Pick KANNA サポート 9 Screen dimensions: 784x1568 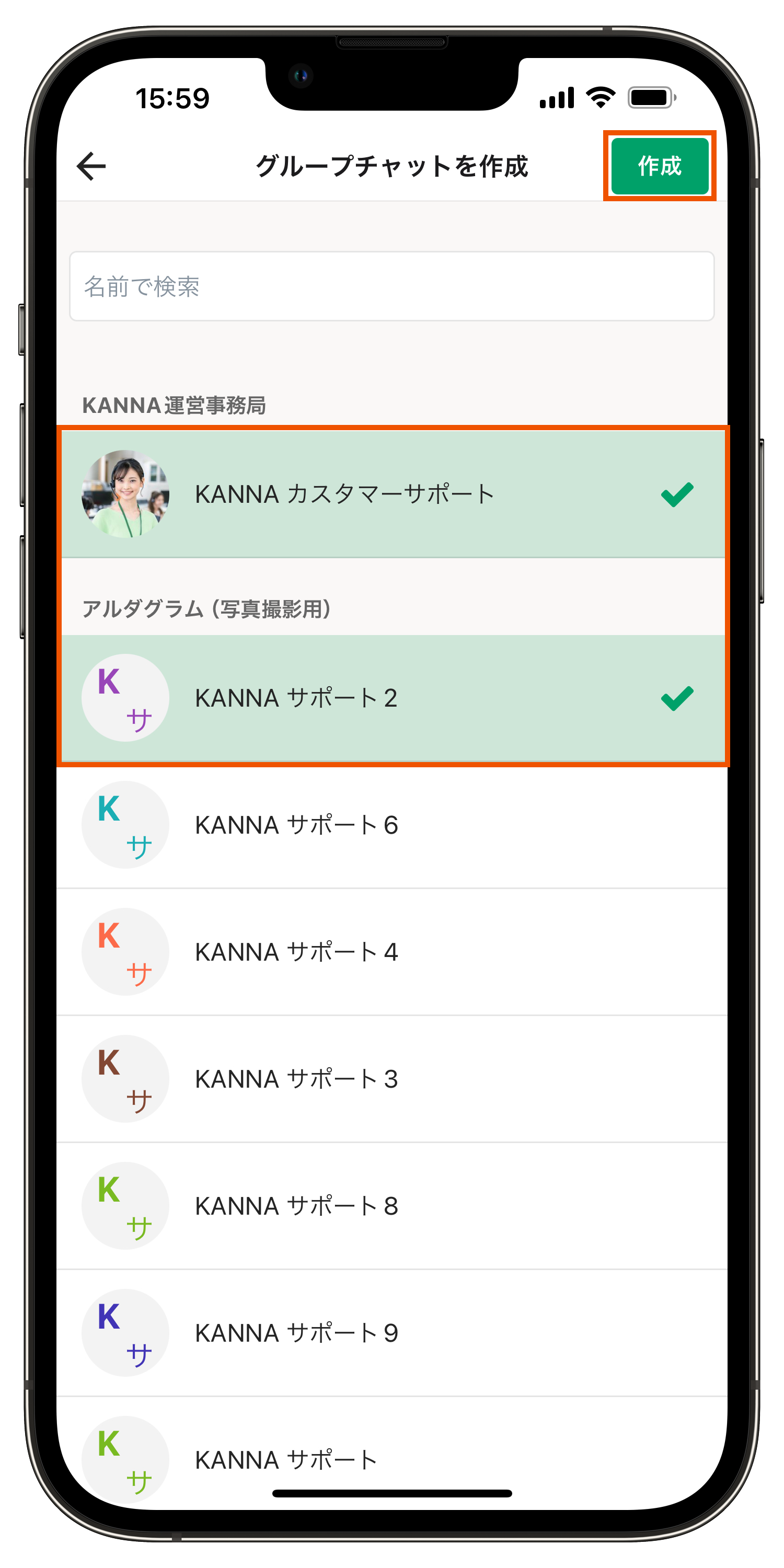[x=391, y=1332]
